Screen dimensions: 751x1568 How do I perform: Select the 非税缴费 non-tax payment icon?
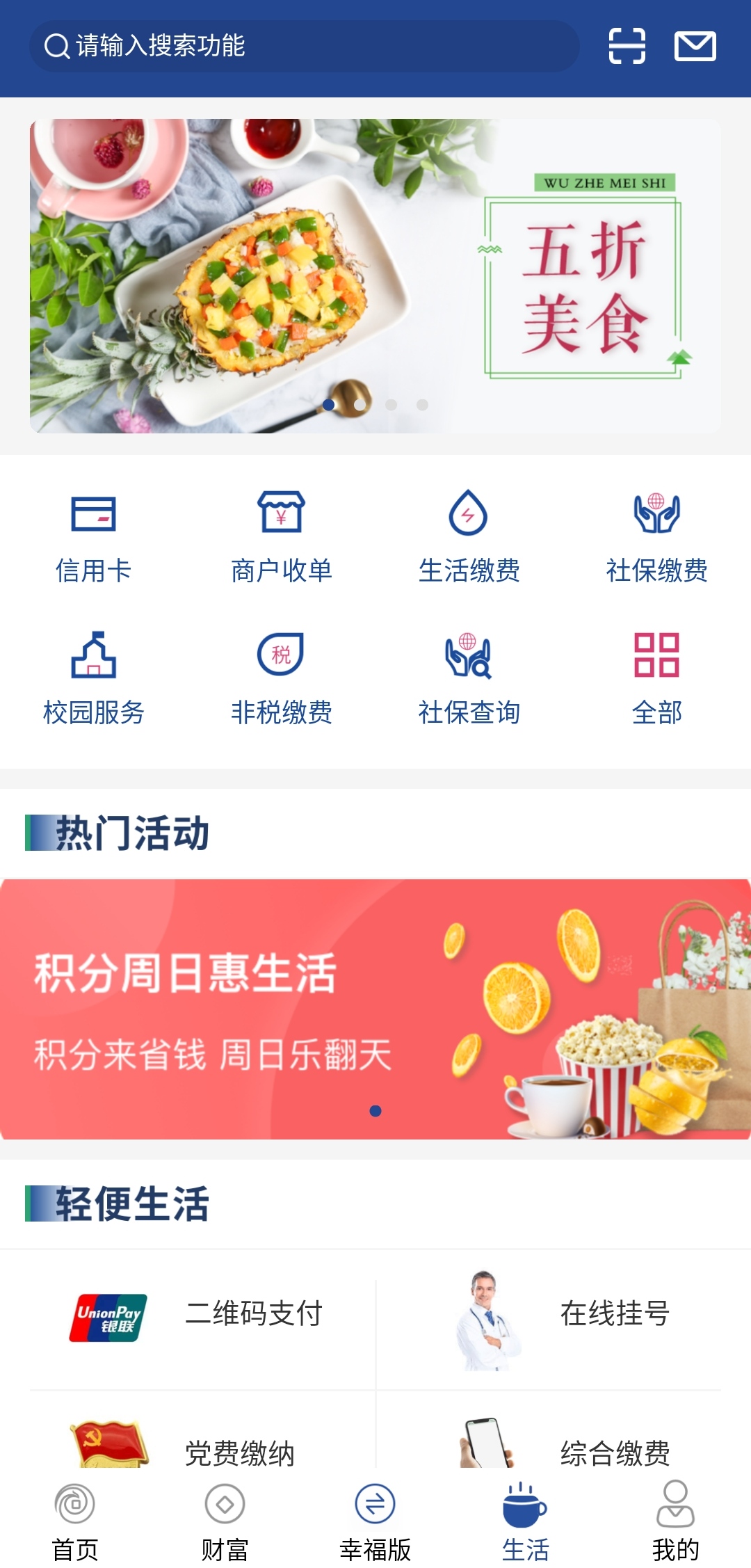(281, 676)
